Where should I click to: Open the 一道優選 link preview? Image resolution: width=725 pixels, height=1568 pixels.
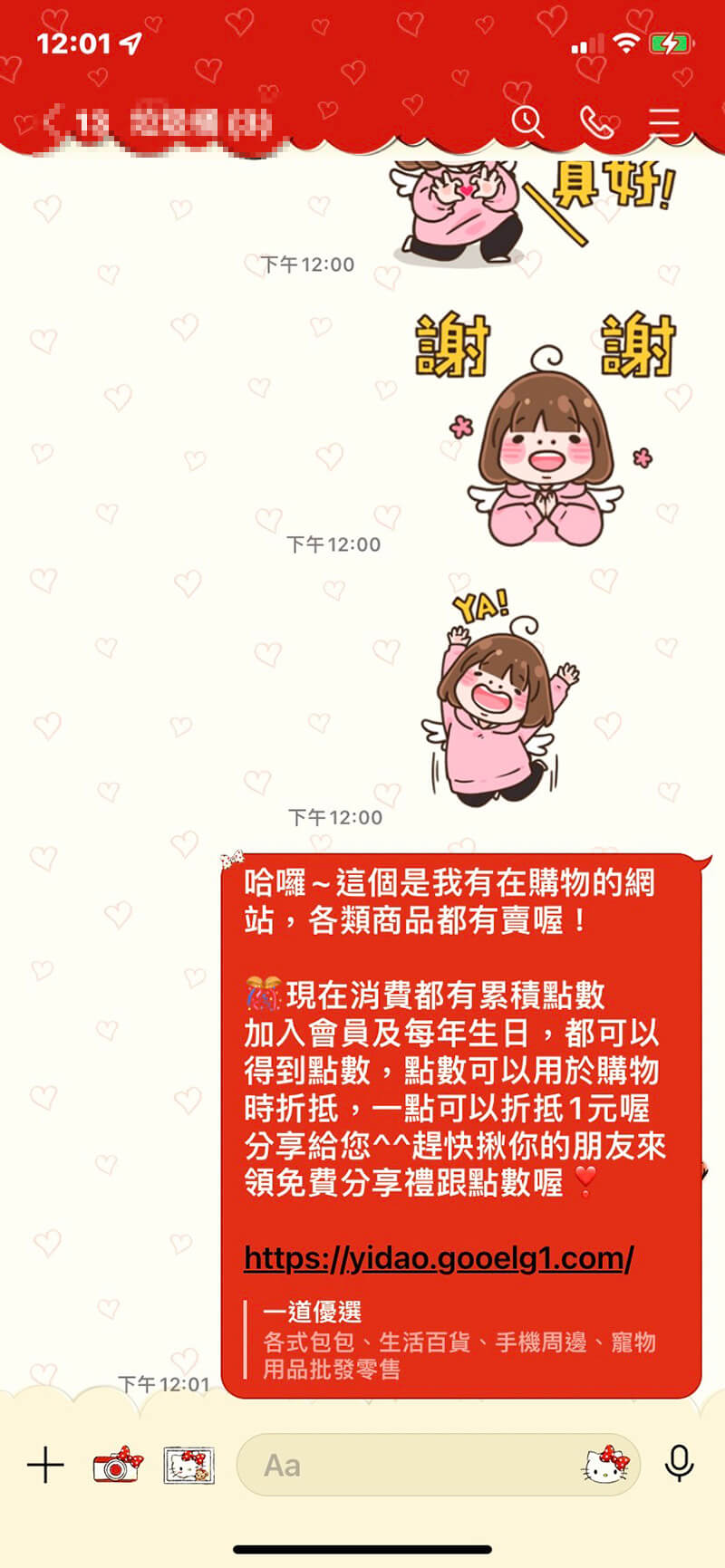pos(458,1341)
